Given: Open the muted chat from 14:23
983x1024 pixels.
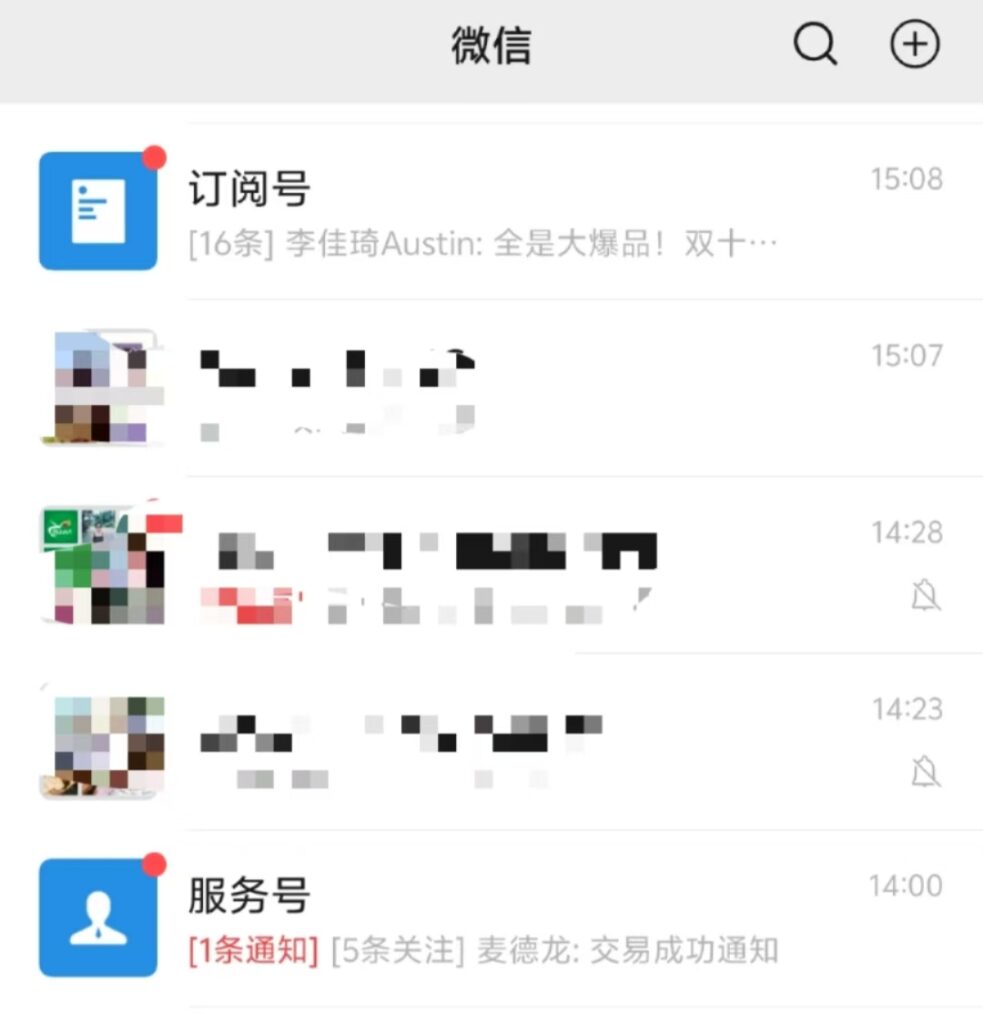Looking at the screenshot, I should (500, 742).
